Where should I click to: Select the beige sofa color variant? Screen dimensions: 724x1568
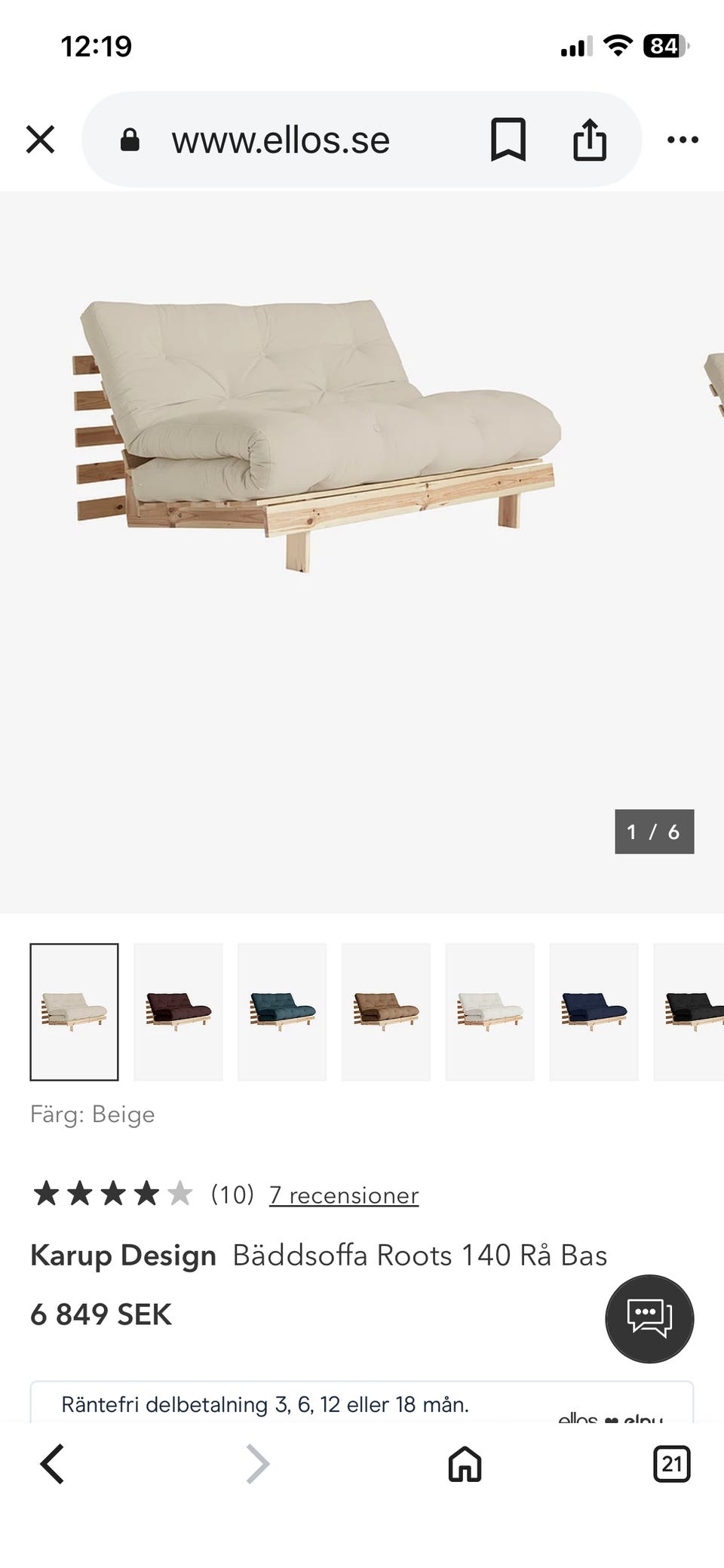coord(74,1011)
